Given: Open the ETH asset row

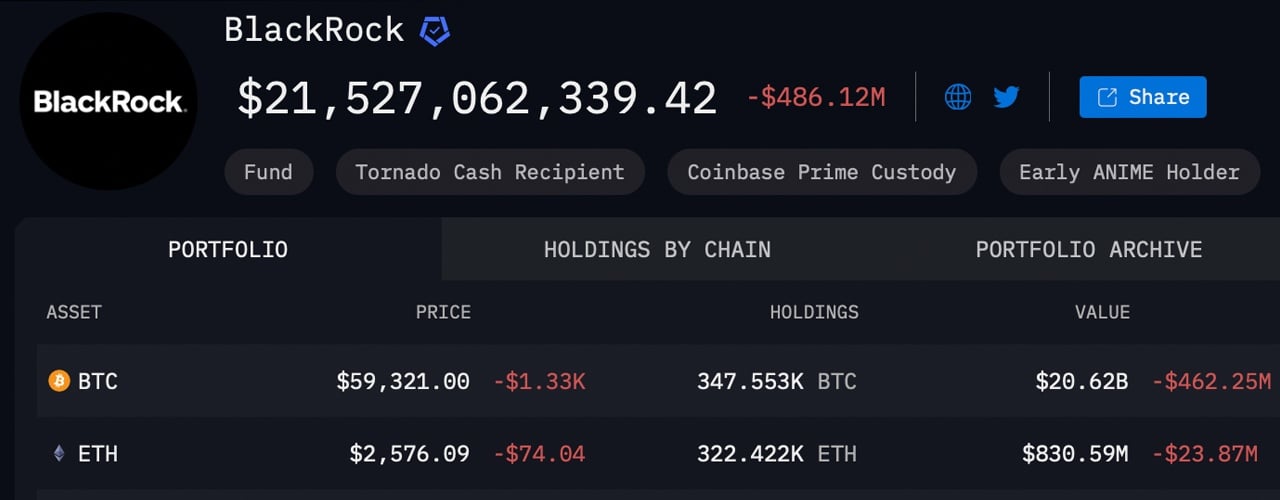Looking at the screenshot, I should pyautogui.click(x=97, y=454).
